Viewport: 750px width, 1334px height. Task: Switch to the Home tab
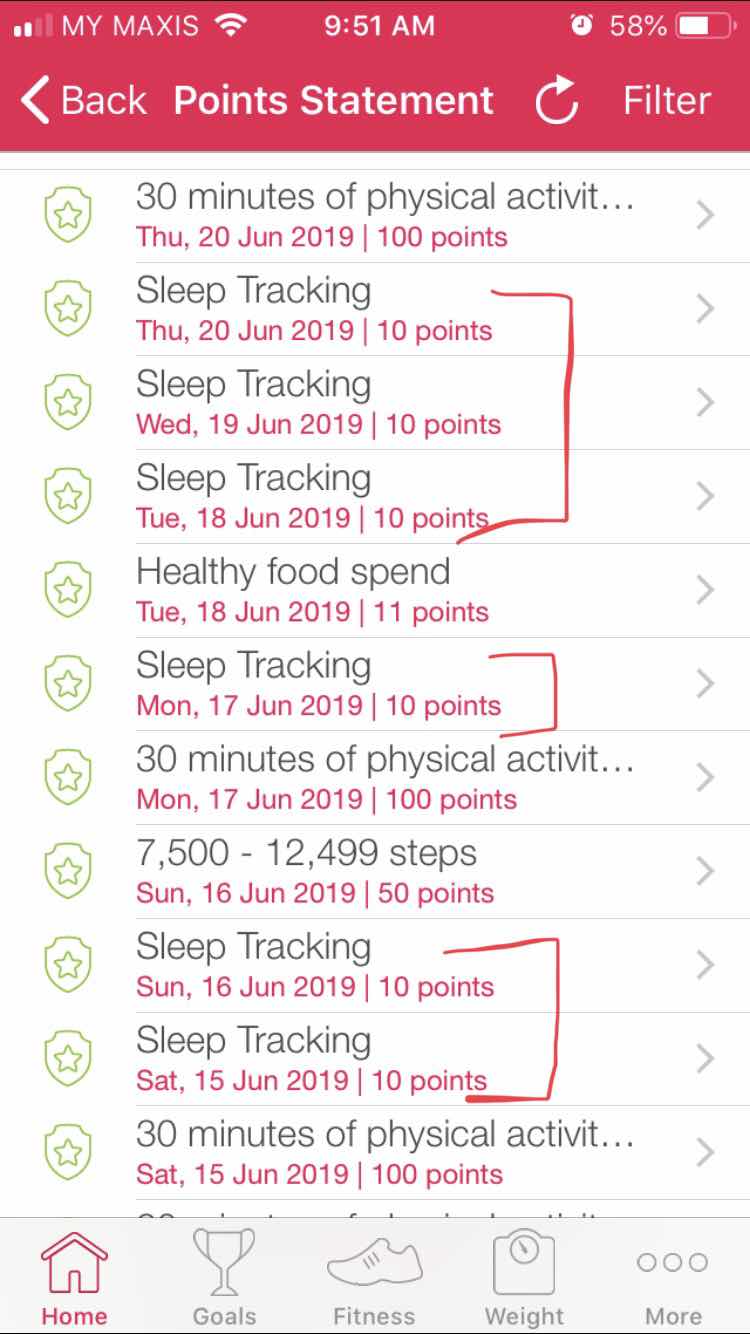pyautogui.click(x=74, y=1277)
